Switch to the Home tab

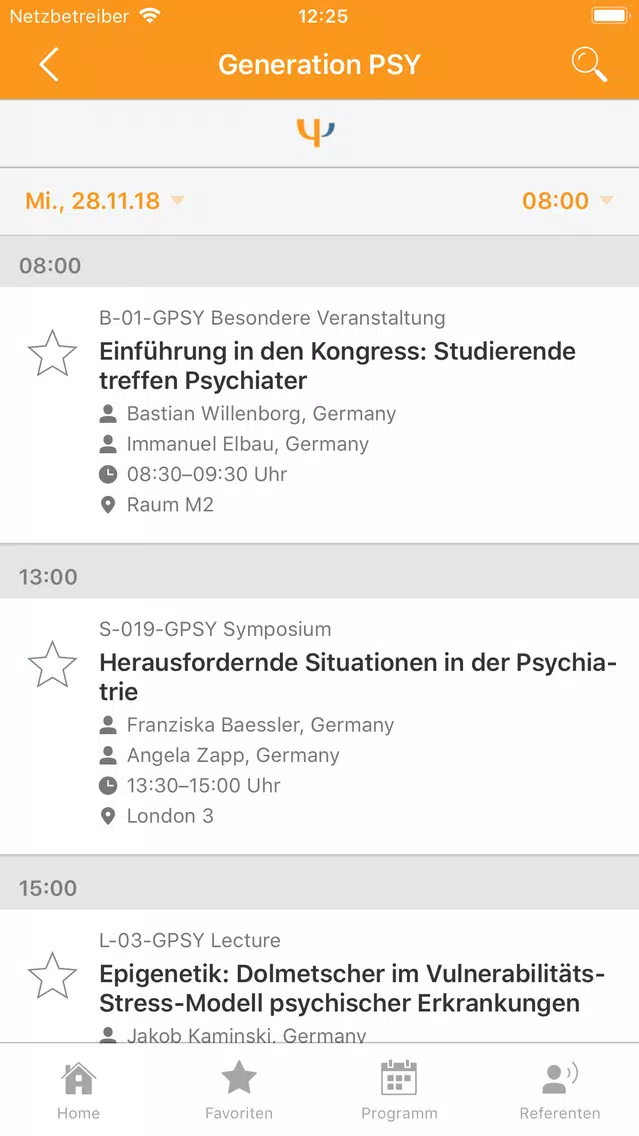pyautogui.click(x=78, y=1090)
